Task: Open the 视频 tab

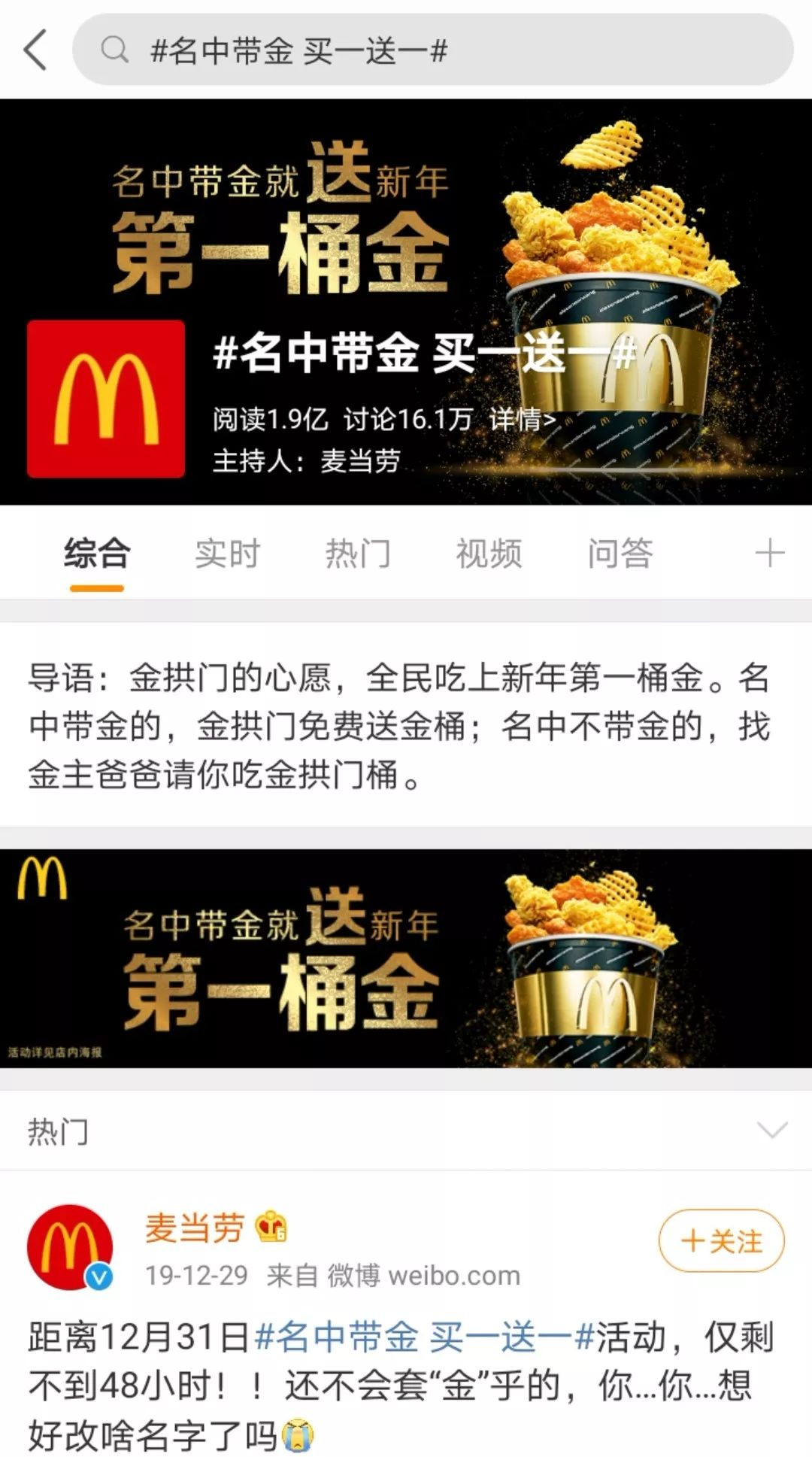Action: click(489, 554)
